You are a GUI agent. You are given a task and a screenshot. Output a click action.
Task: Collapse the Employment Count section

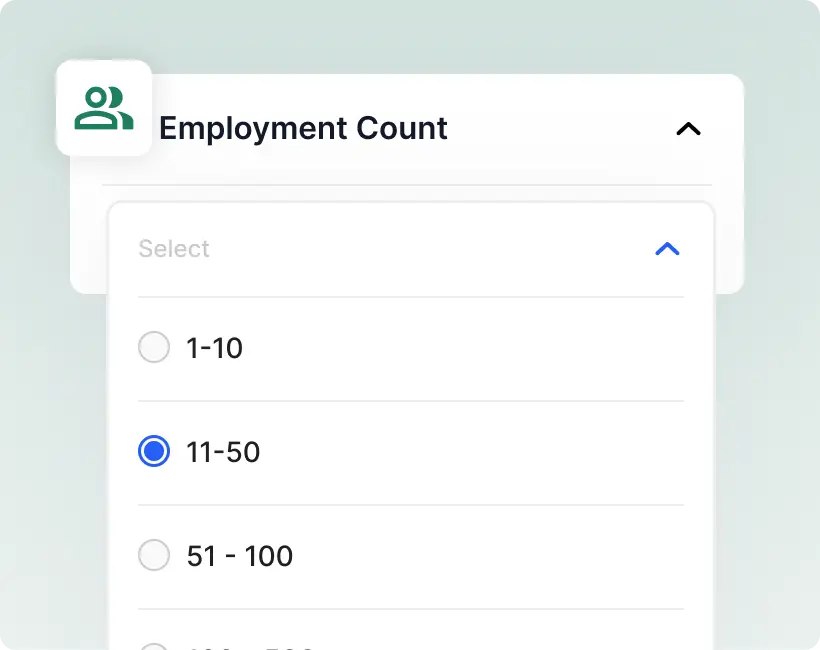[688, 129]
